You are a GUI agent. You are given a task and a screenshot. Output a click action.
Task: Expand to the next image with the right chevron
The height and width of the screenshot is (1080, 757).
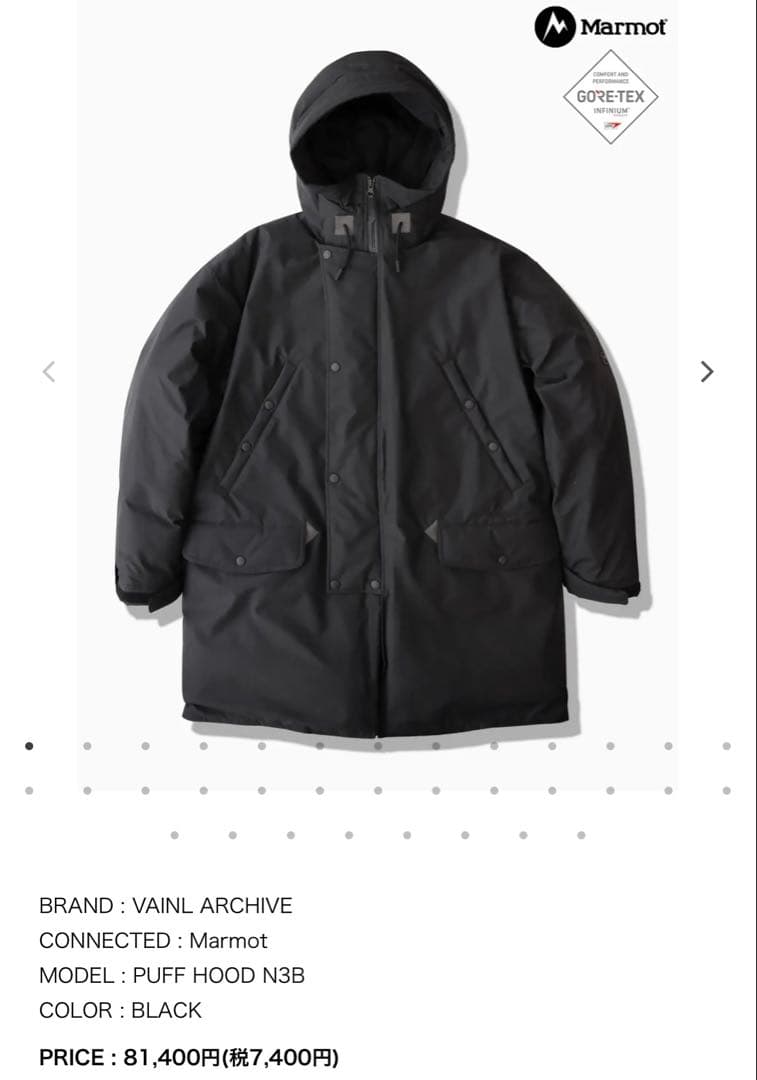pyautogui.click(x=706, y=371)
